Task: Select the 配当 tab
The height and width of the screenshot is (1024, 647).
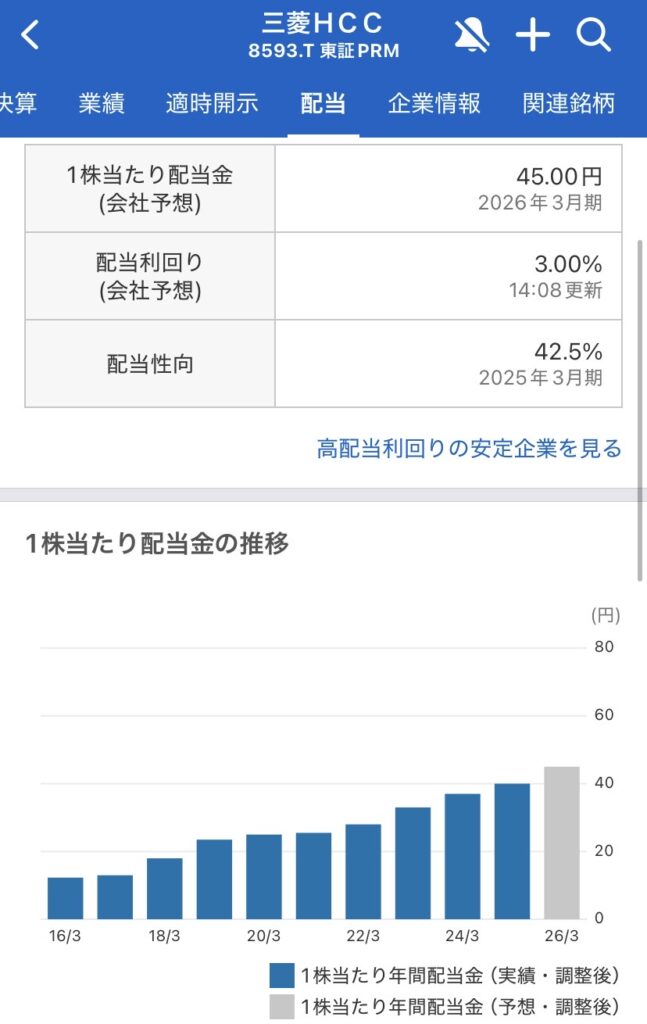Action: click(x=323, y=103)
